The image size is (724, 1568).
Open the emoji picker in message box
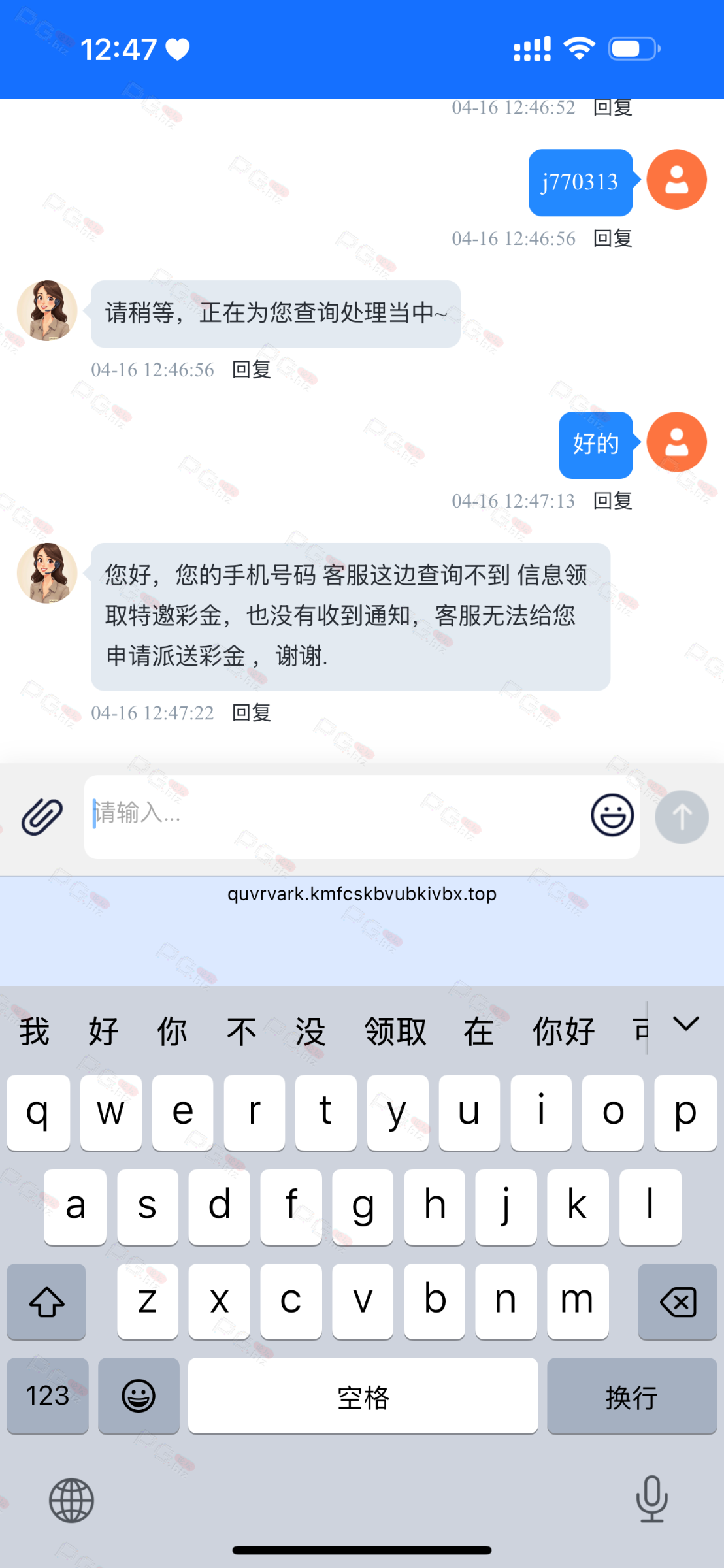click(x=612, y=815)
